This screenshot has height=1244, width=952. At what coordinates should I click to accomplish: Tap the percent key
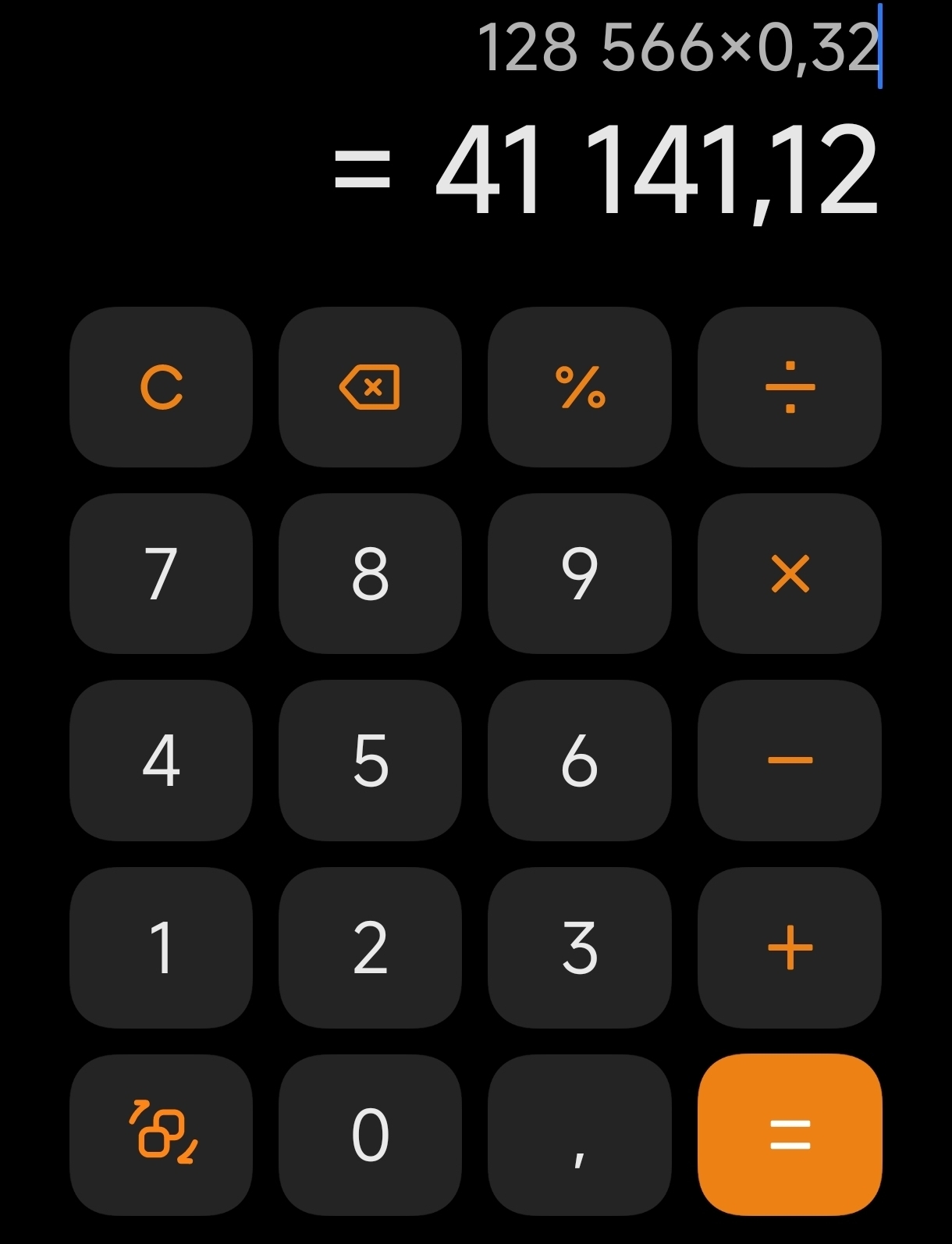tap(579, 387)
